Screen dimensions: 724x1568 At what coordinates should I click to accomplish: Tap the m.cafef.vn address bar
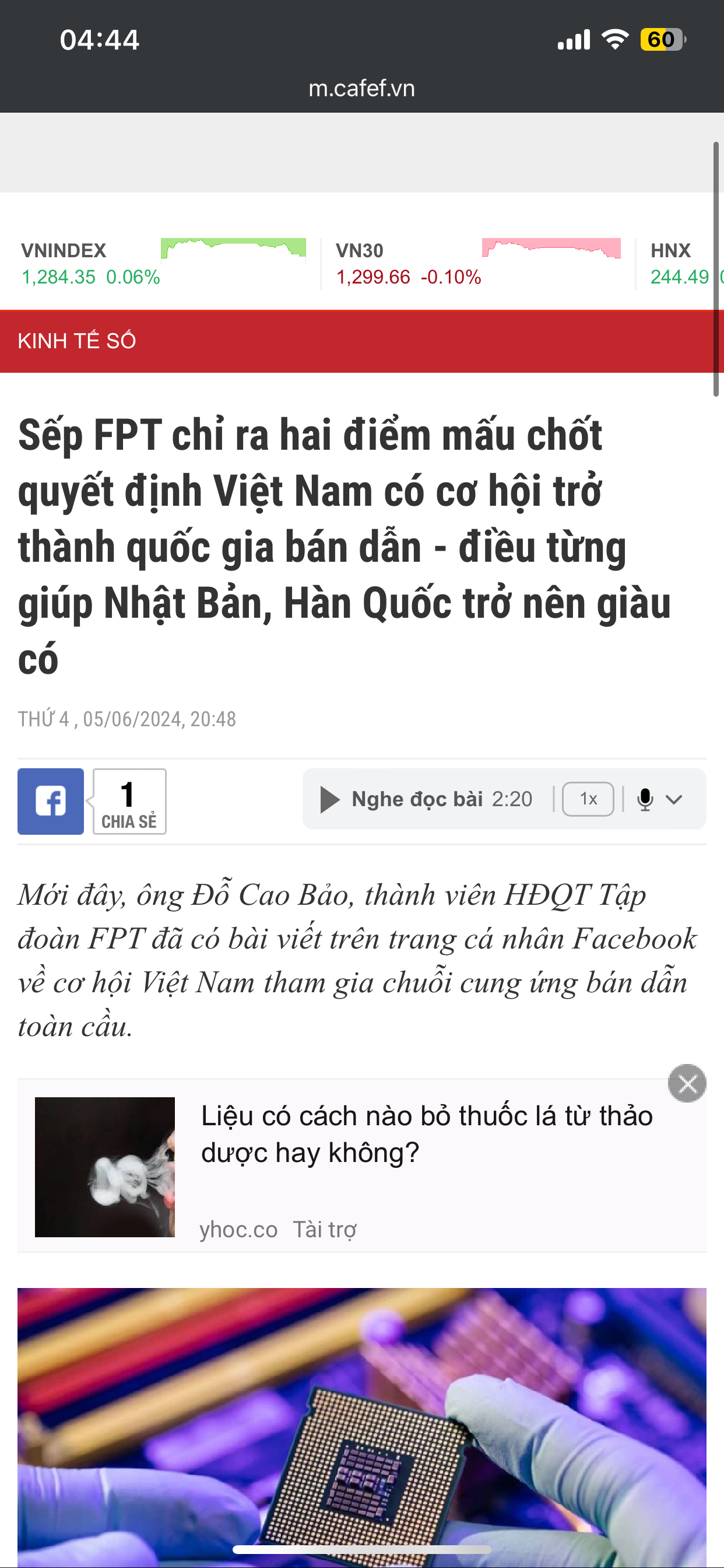[x=361, y=88]
